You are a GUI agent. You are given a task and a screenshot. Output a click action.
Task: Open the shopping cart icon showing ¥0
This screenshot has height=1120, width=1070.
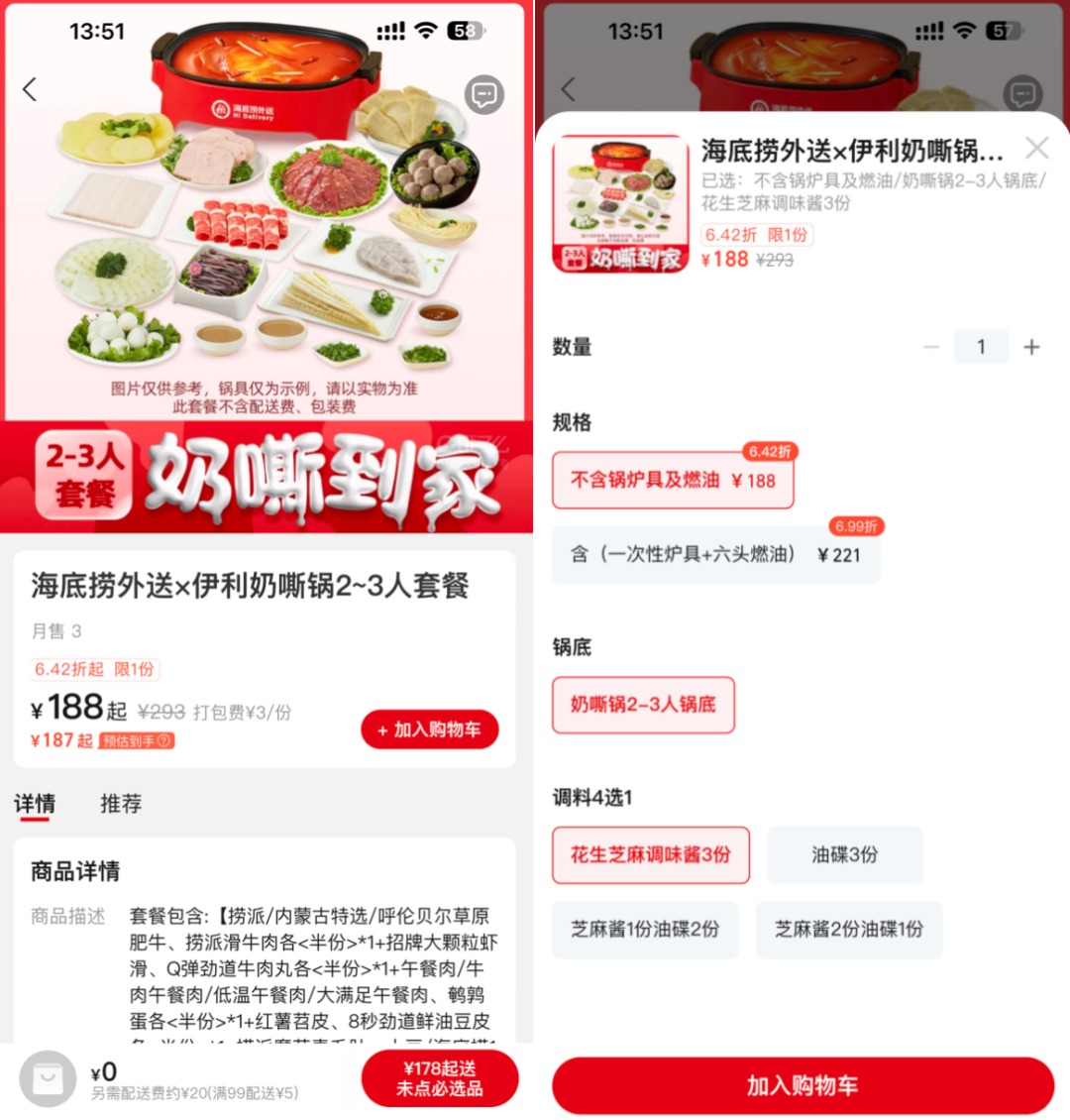48,1079
